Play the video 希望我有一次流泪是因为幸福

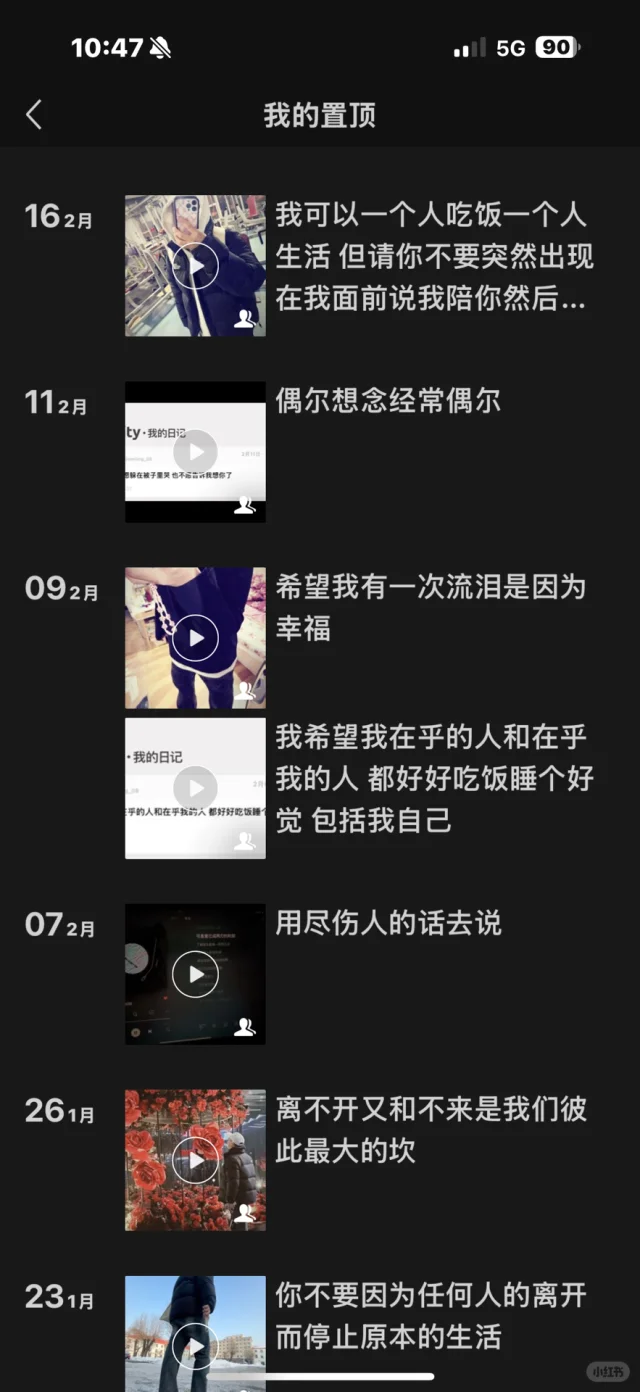click(x=195, y=638)
